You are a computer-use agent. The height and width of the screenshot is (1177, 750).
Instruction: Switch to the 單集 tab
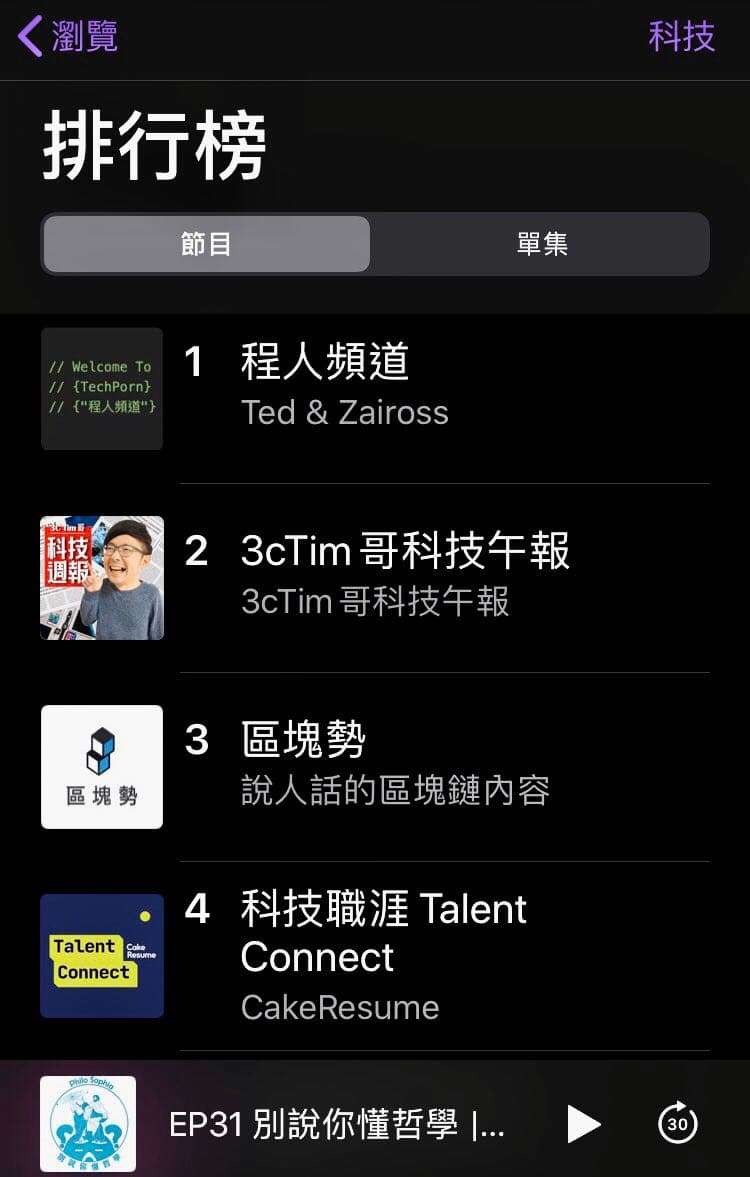pyautogui.click(x=542, y=244)
